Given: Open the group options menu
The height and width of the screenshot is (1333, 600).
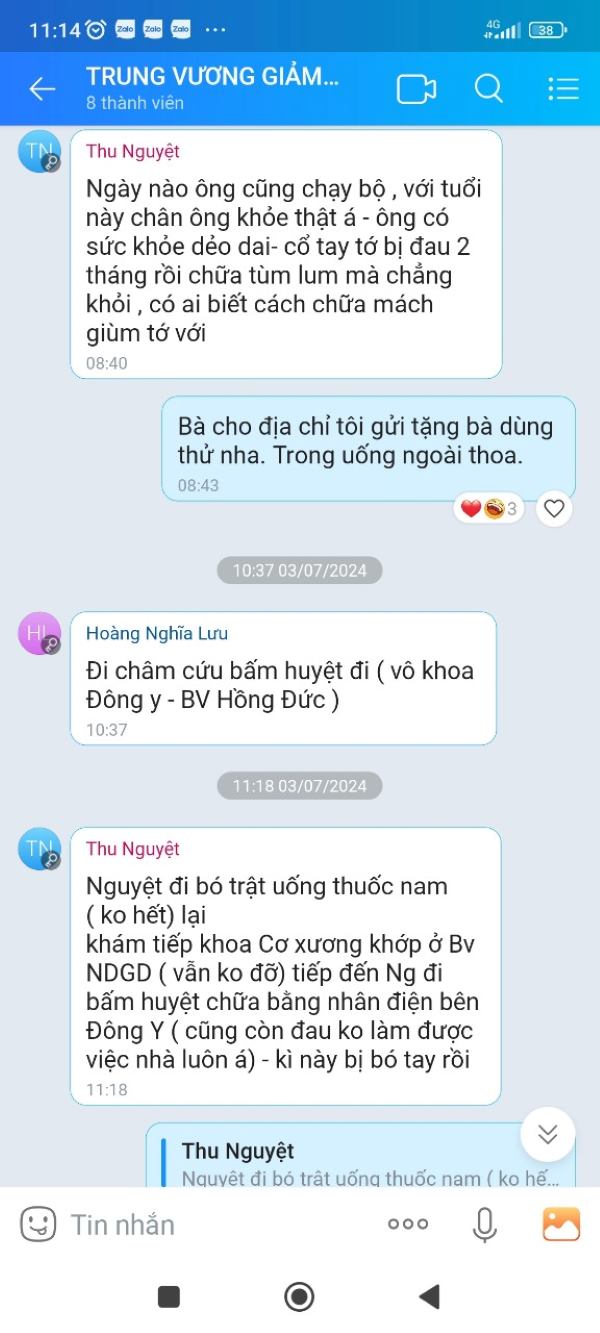Looking at the screenshot, I should pyautogui.click(x=563, y=89).
